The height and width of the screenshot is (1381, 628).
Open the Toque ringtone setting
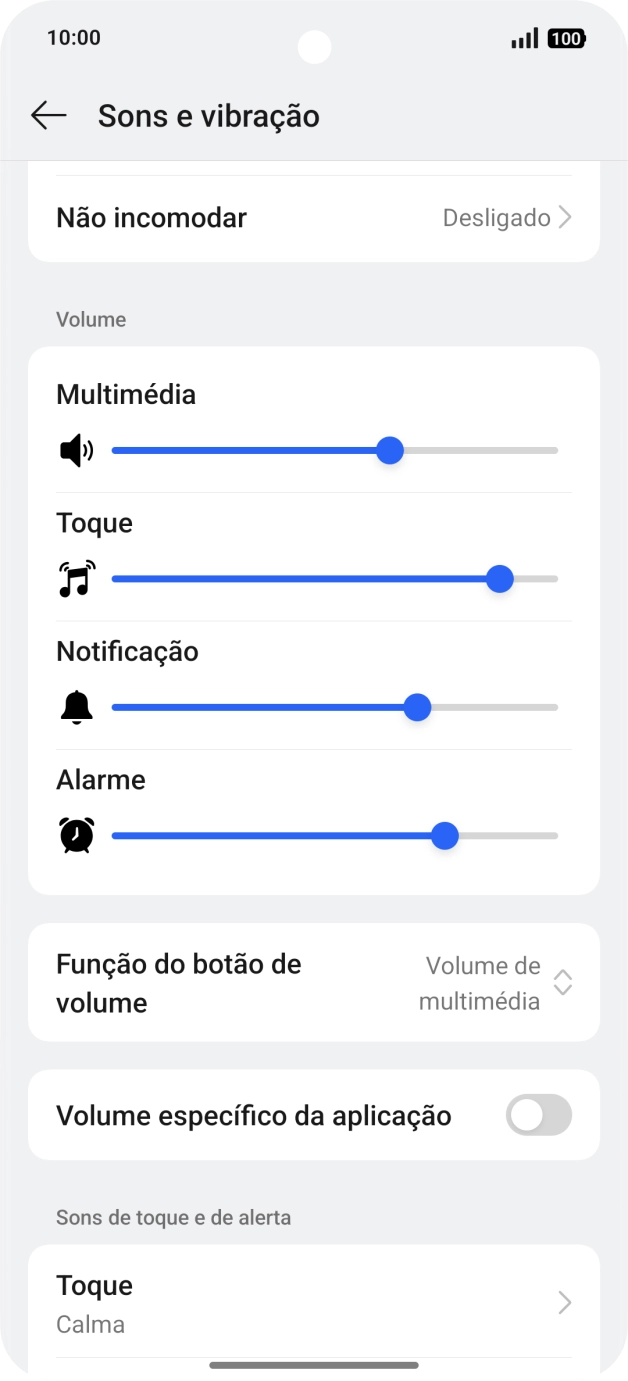(x=313, y=1302)
